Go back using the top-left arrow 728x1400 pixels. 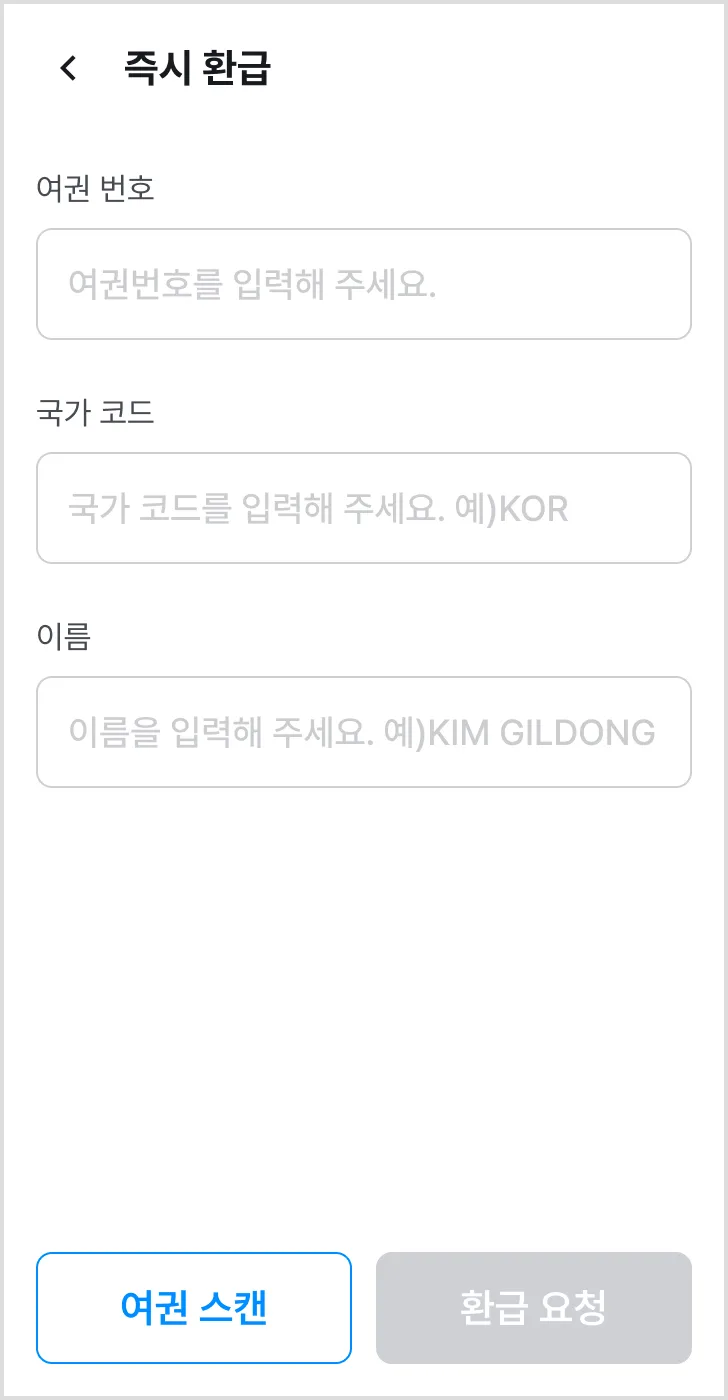[x=68, y=68]
